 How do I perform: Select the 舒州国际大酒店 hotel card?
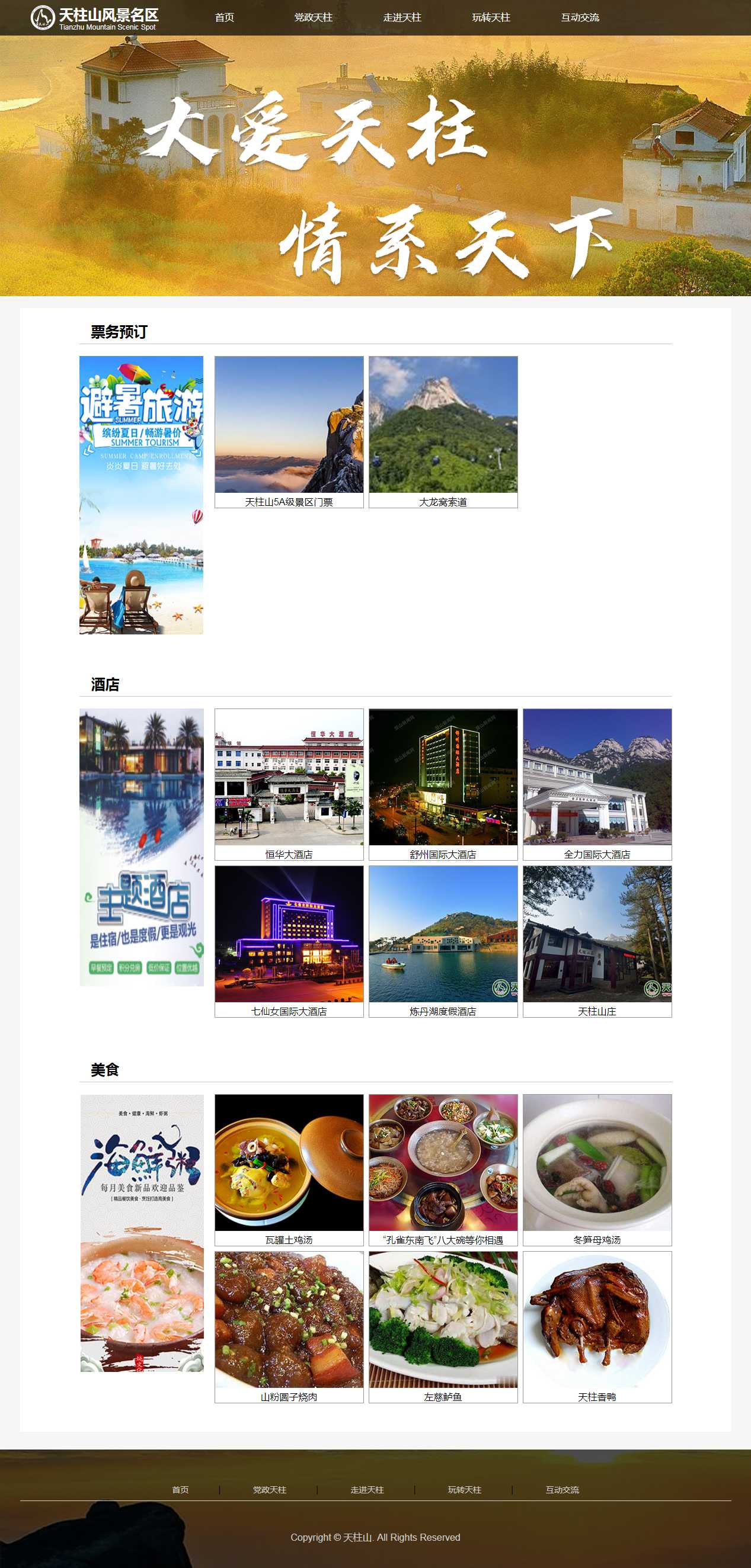click(443, 784)
